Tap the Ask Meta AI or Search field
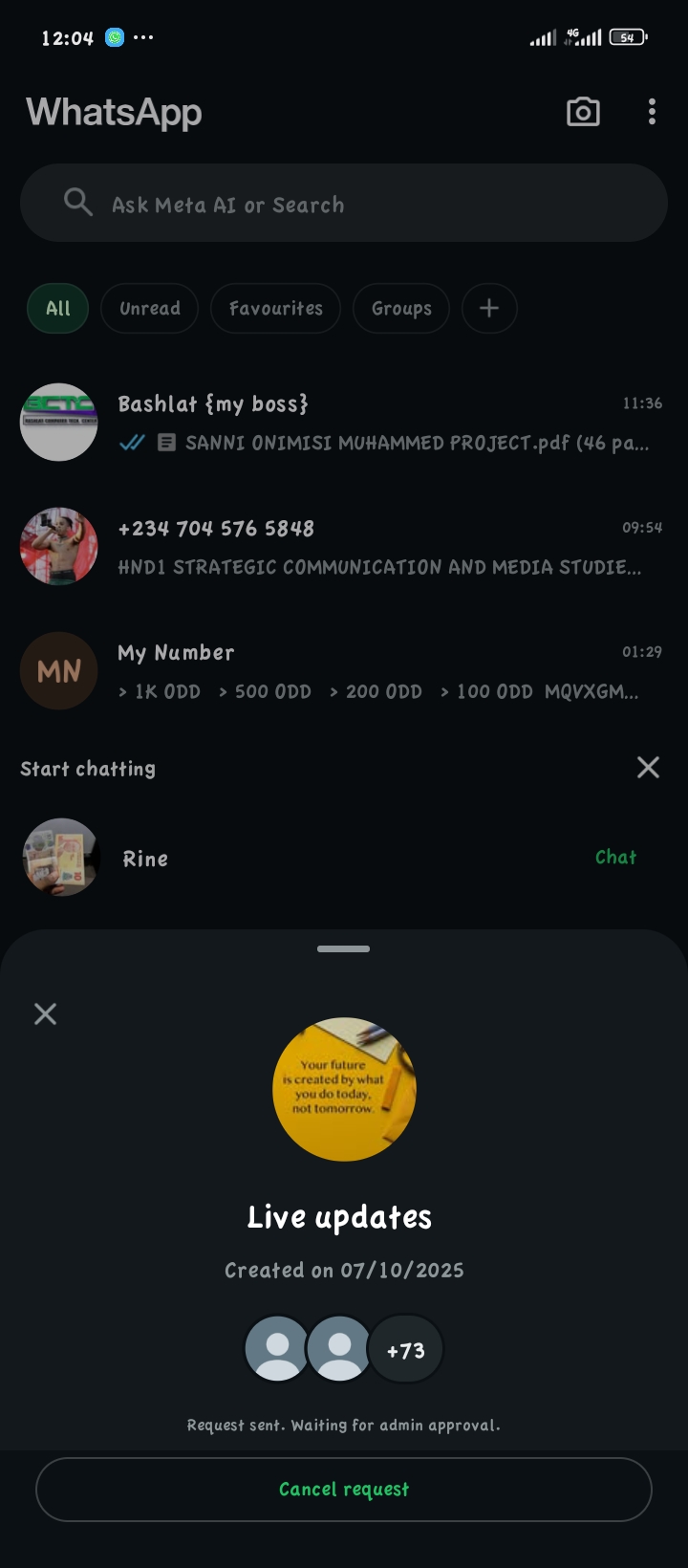Screen dimensions: 688x1568 [344, 204]
